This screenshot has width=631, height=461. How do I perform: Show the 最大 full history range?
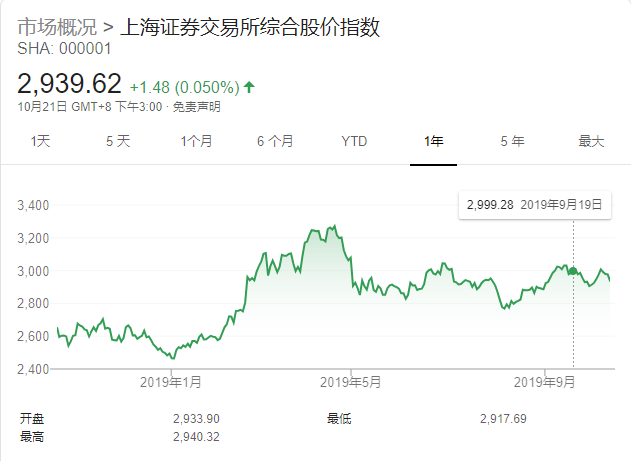click(591, 142)
